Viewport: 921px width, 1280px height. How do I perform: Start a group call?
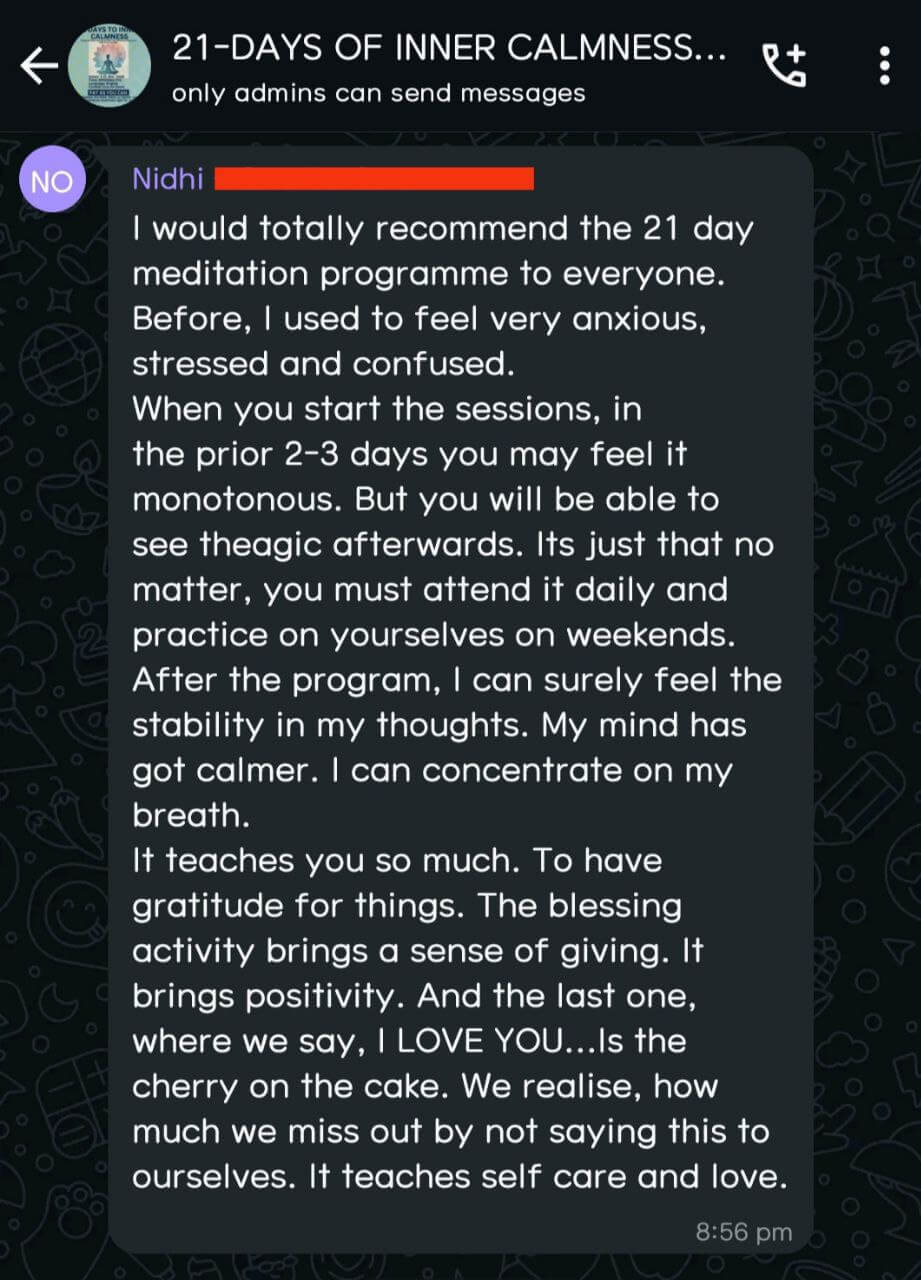(785, 66)
